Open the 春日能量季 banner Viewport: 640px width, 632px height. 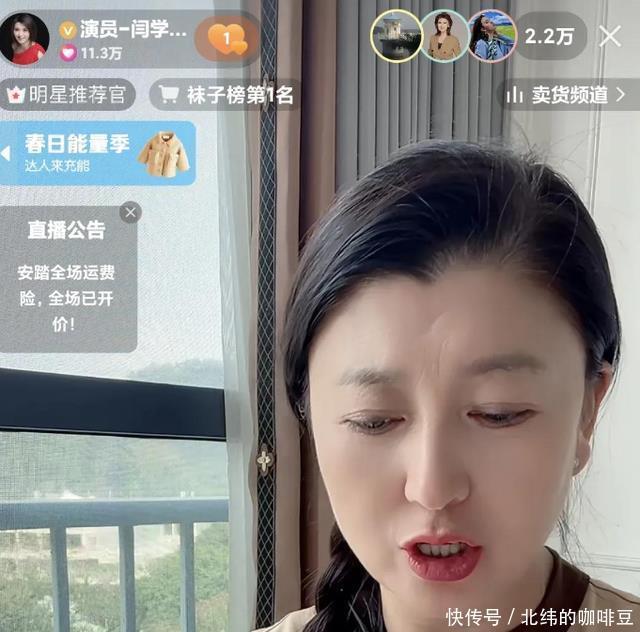[98, 153]
